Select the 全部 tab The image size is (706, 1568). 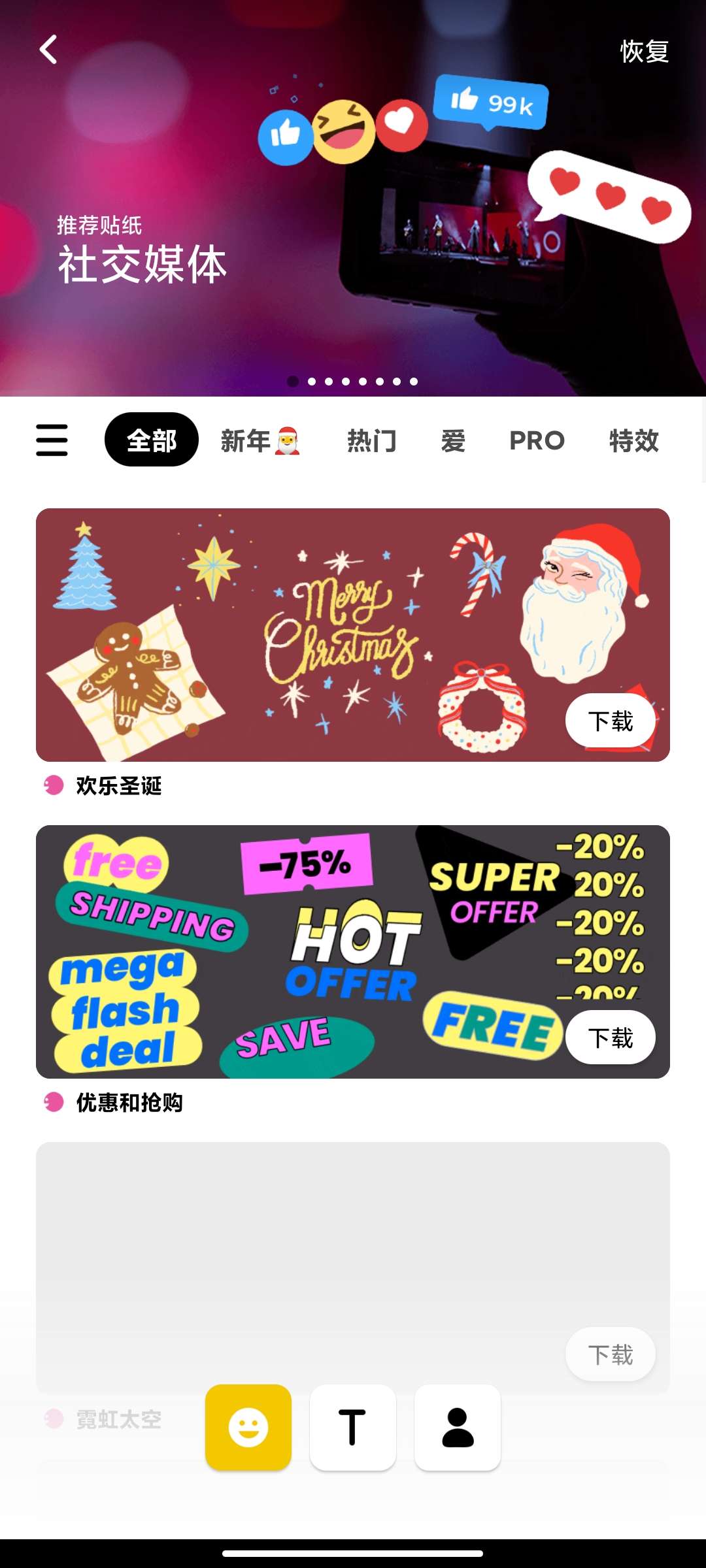151,440
